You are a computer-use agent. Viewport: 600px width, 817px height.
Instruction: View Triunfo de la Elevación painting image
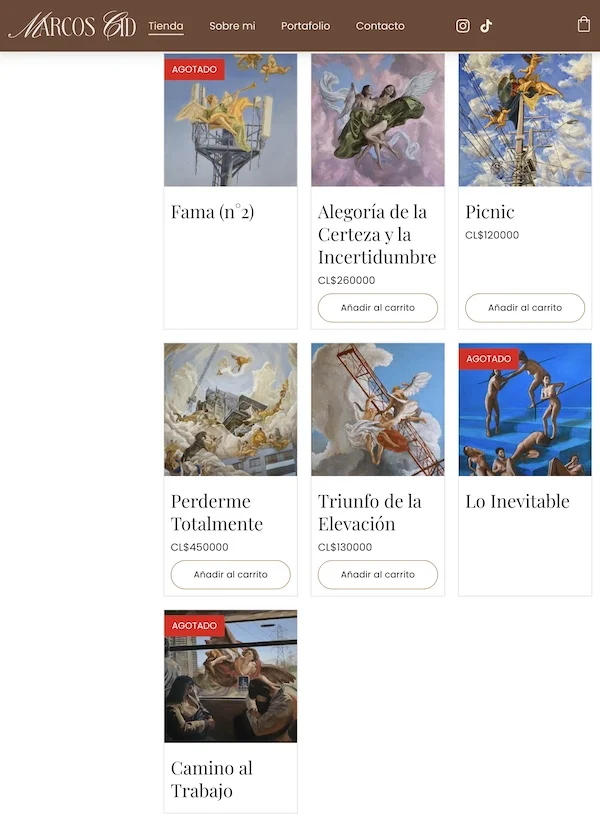click(378, 410)
